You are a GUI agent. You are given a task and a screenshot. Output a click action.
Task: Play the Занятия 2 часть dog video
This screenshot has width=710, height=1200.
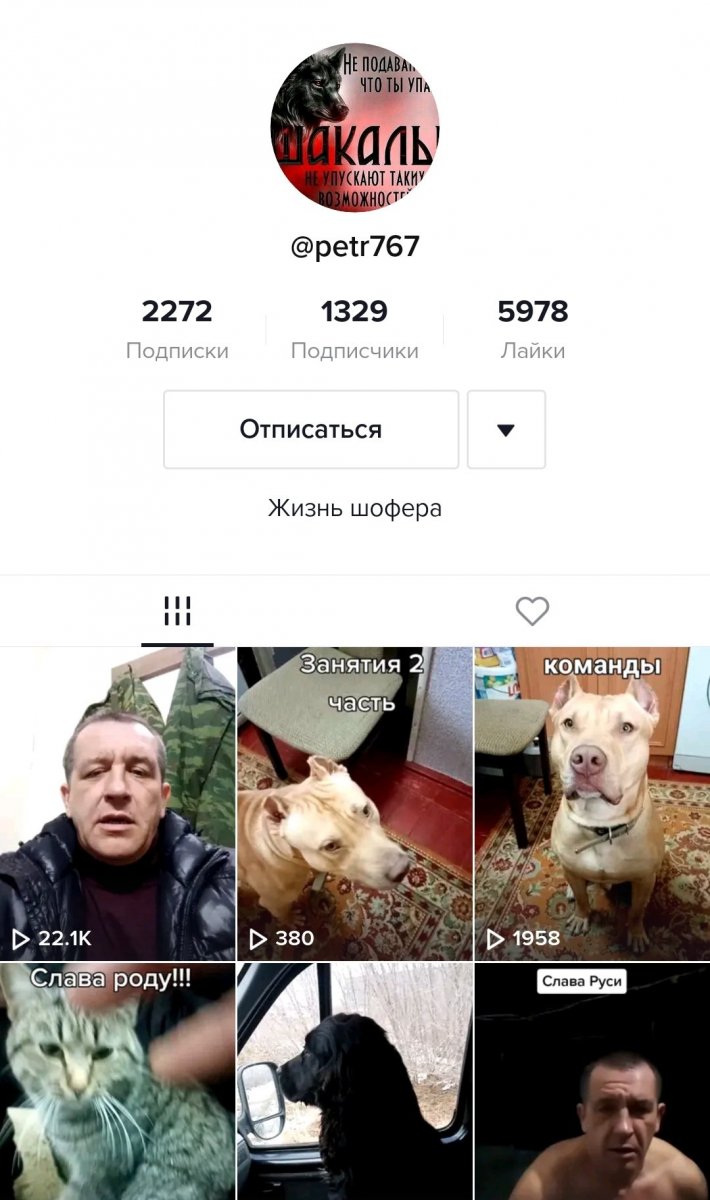coord(354,804)
